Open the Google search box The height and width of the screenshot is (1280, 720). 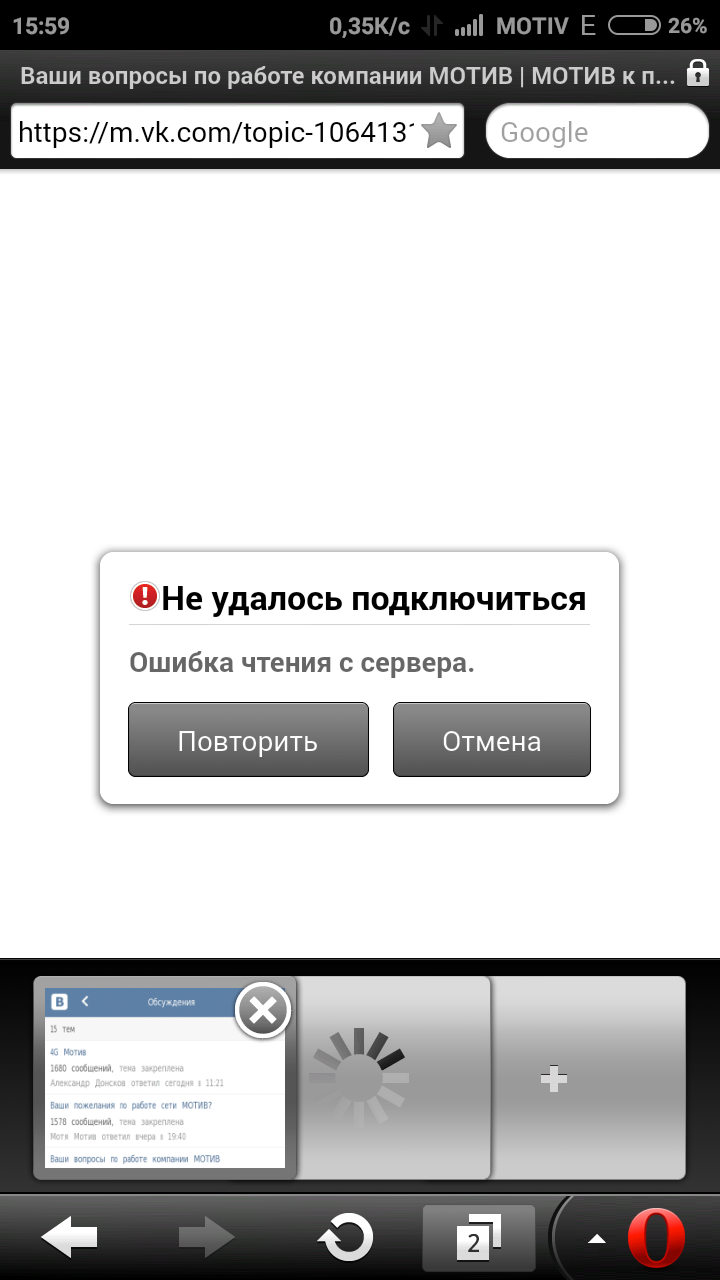(x=597, y=131)
